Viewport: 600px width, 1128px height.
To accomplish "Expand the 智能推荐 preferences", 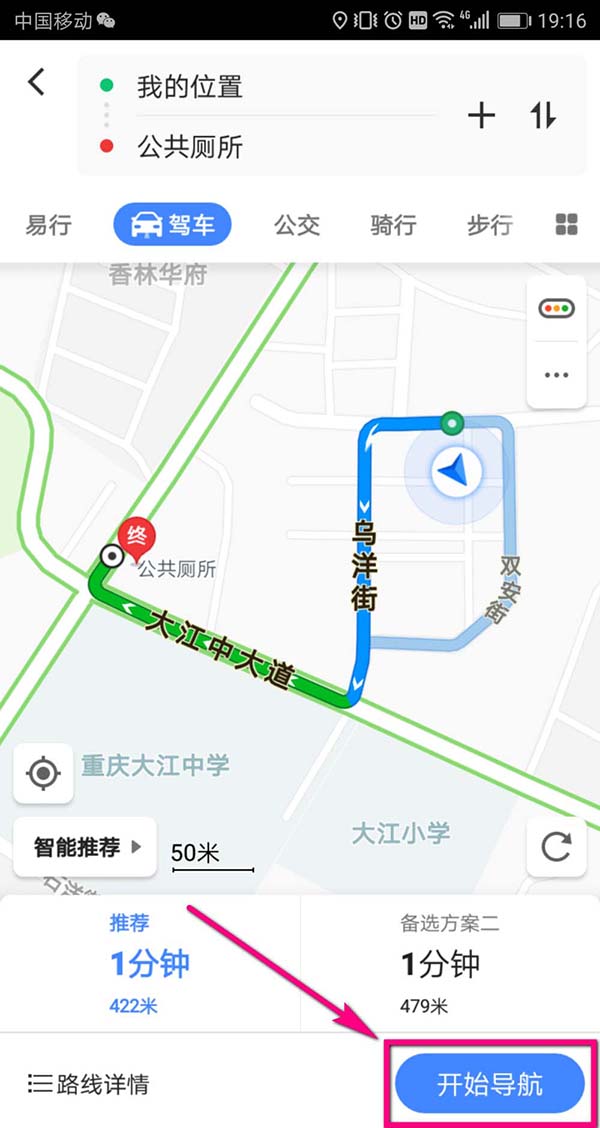I will pos(86,848).
